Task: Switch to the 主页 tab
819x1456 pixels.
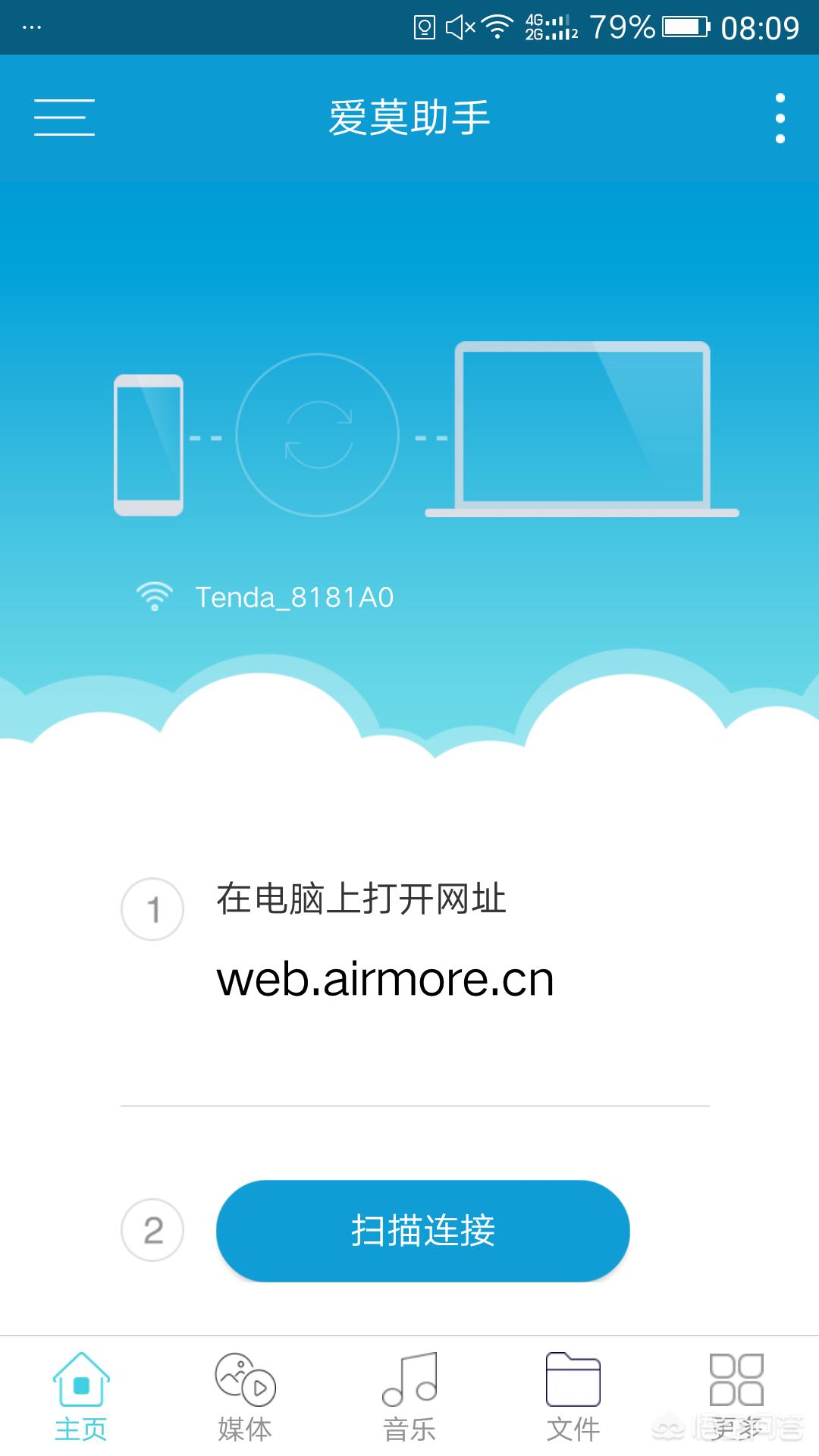Action: (81, 1397)
